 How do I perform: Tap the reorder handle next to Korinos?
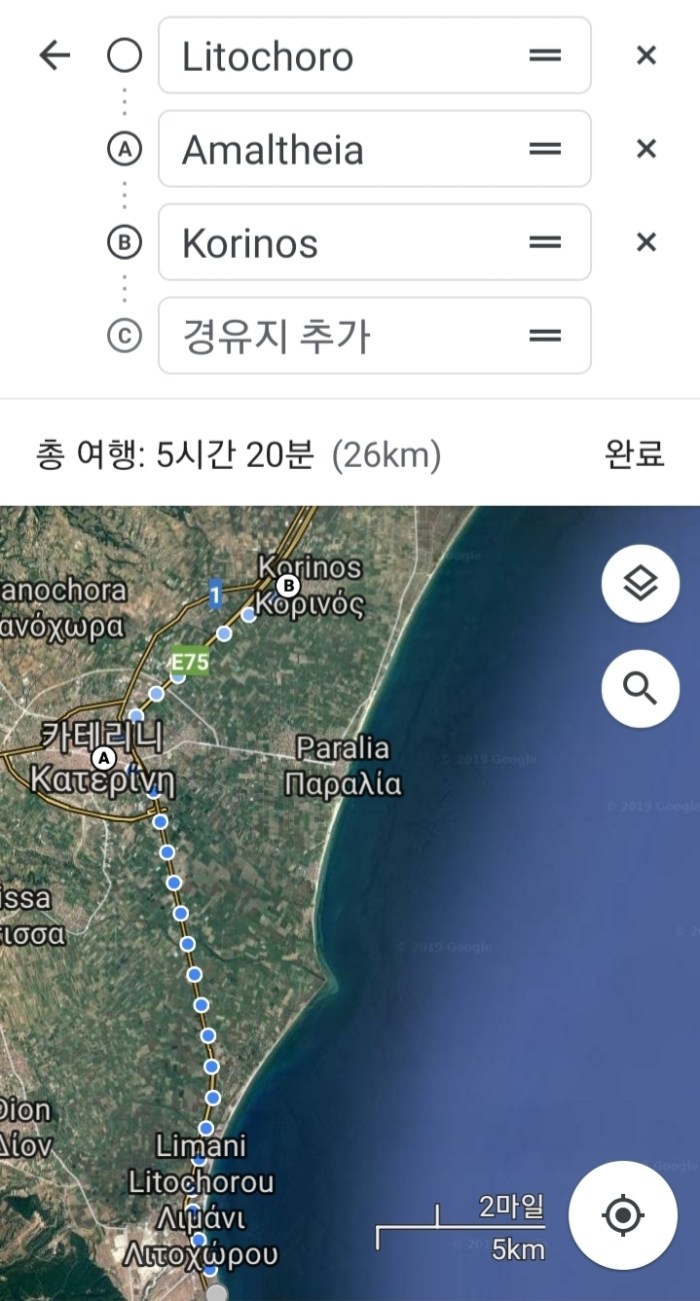pyautogui.click(x=545, y=243)
